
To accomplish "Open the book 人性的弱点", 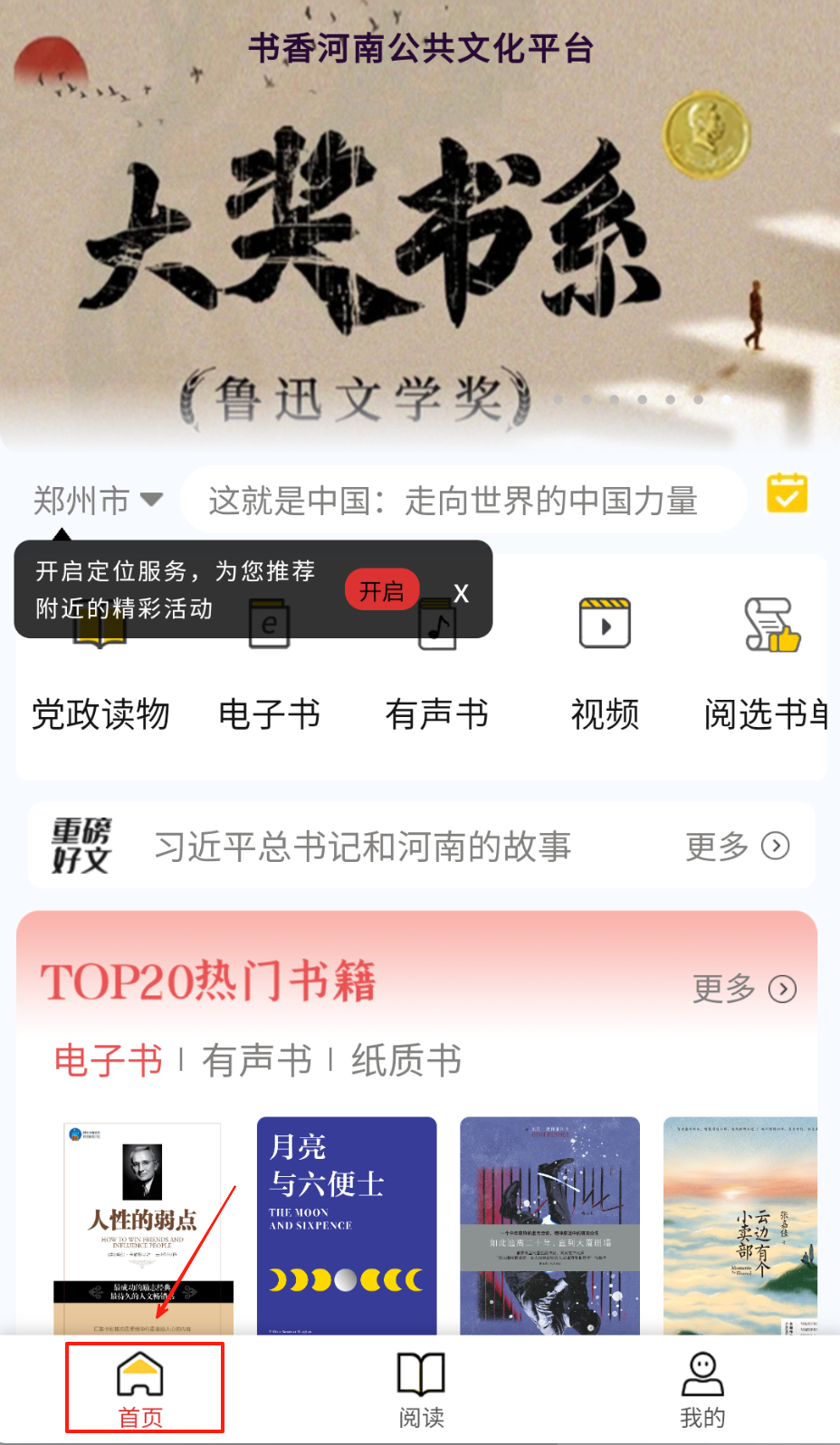I will point(143,1226).
